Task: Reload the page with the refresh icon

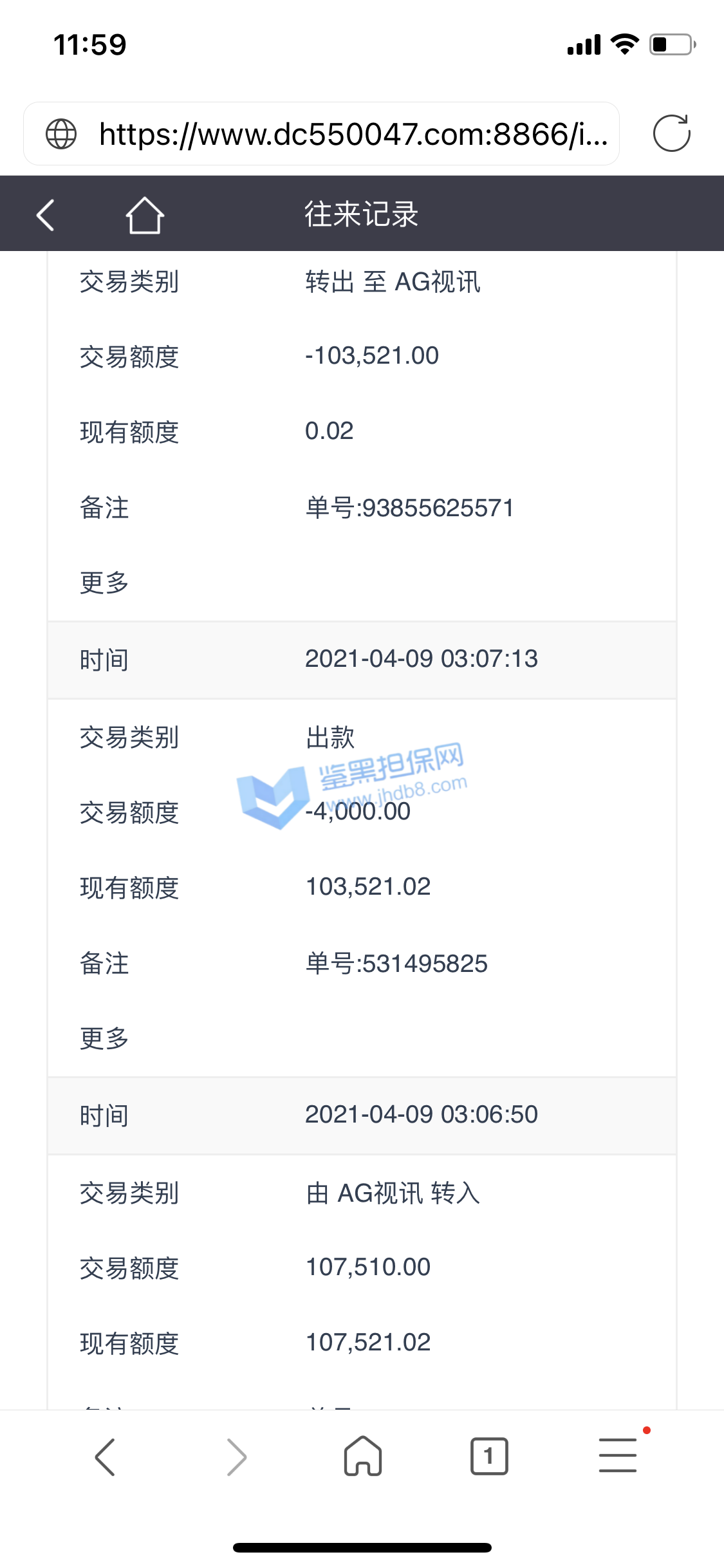Action: click(671, 133)
